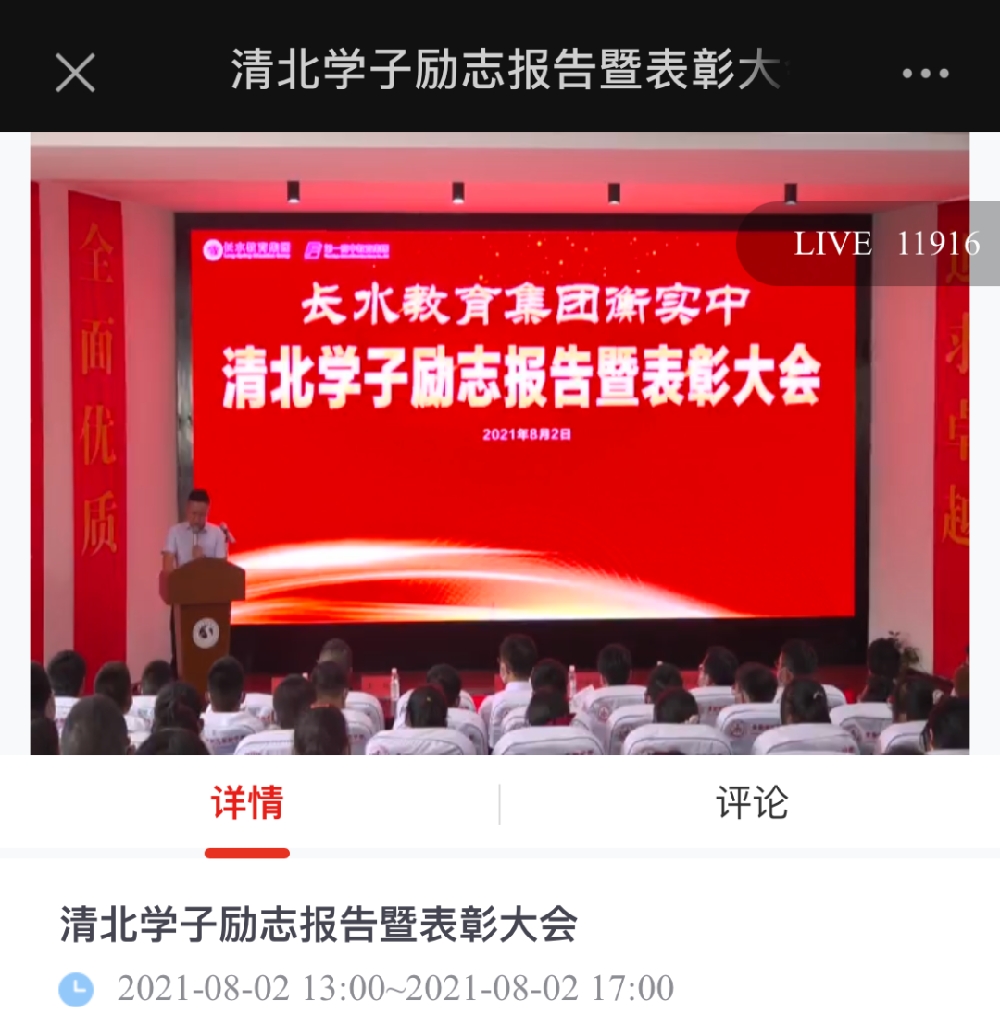Open the three-dot overflow menu
1000x1023 pixels.
[x=925, y=73]
